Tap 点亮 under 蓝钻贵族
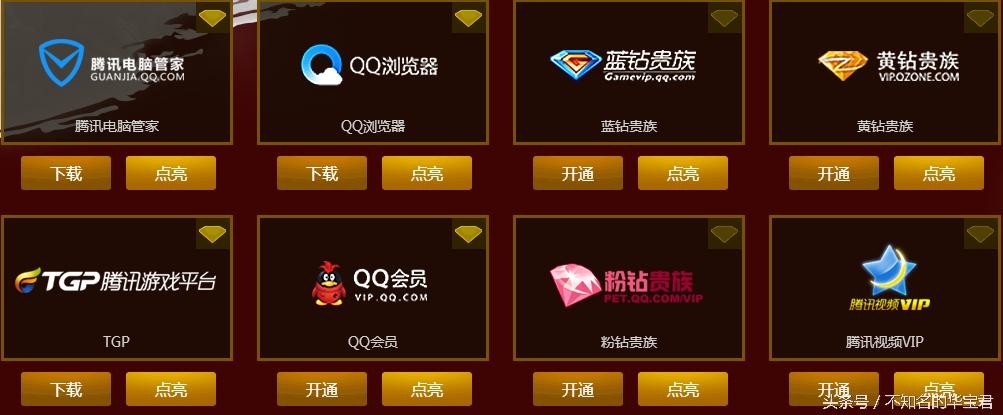This screenshot has height=415, width=1003. tap(683, 173)
